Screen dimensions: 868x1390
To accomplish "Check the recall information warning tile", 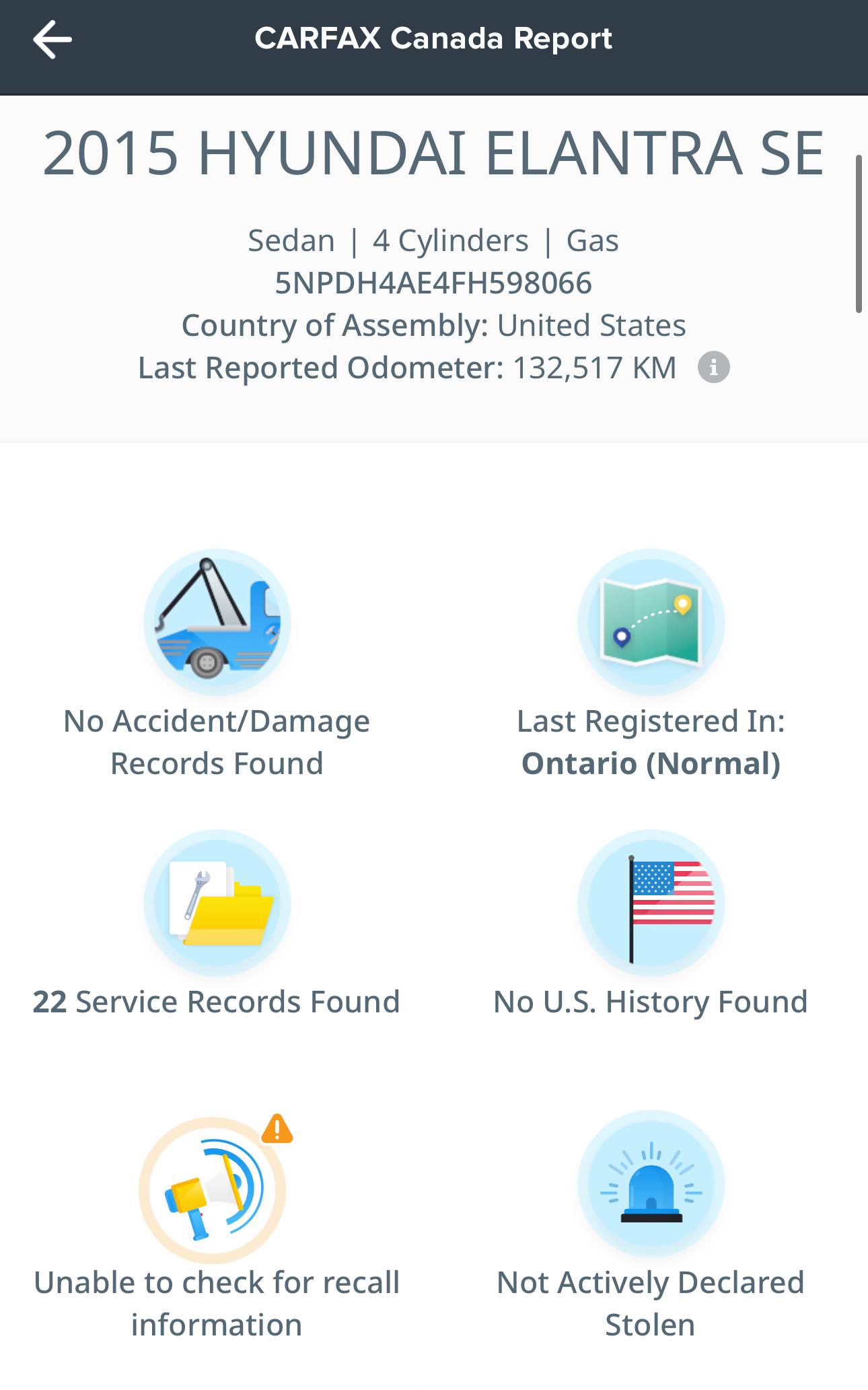I will pyautogui.click(x=214, y=1190).
